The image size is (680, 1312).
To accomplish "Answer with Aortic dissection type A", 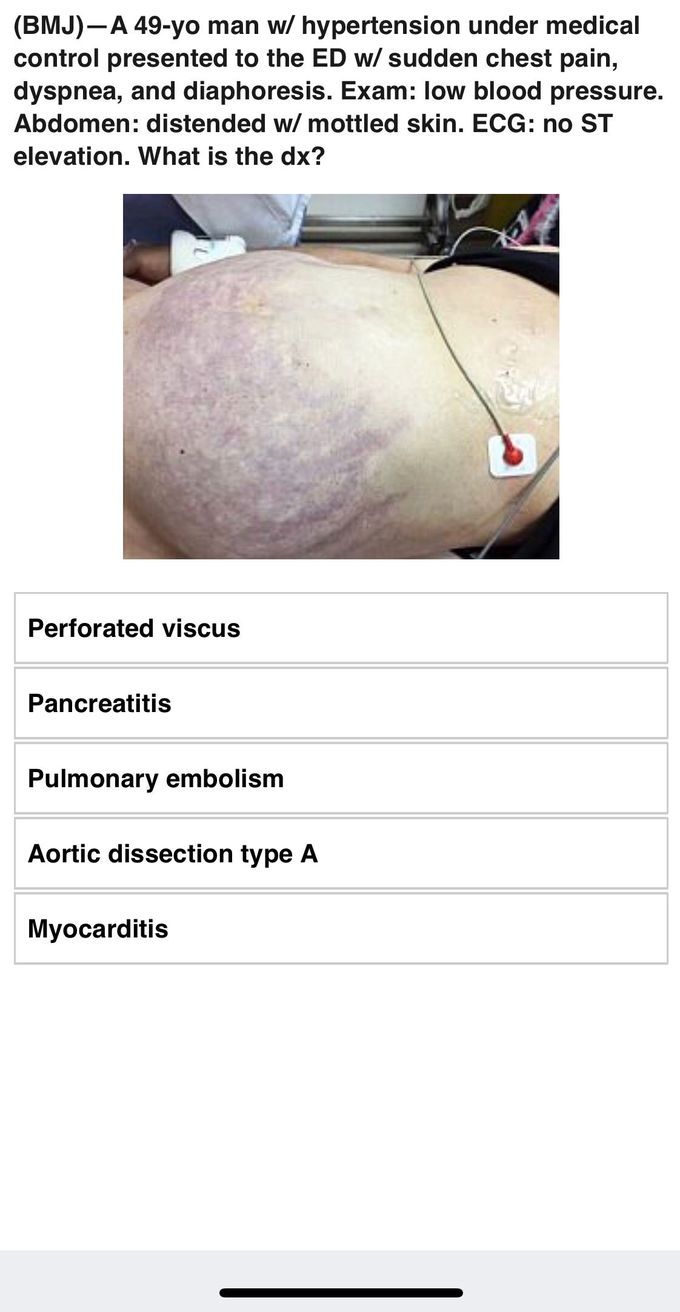I will [x=340, y=853].
